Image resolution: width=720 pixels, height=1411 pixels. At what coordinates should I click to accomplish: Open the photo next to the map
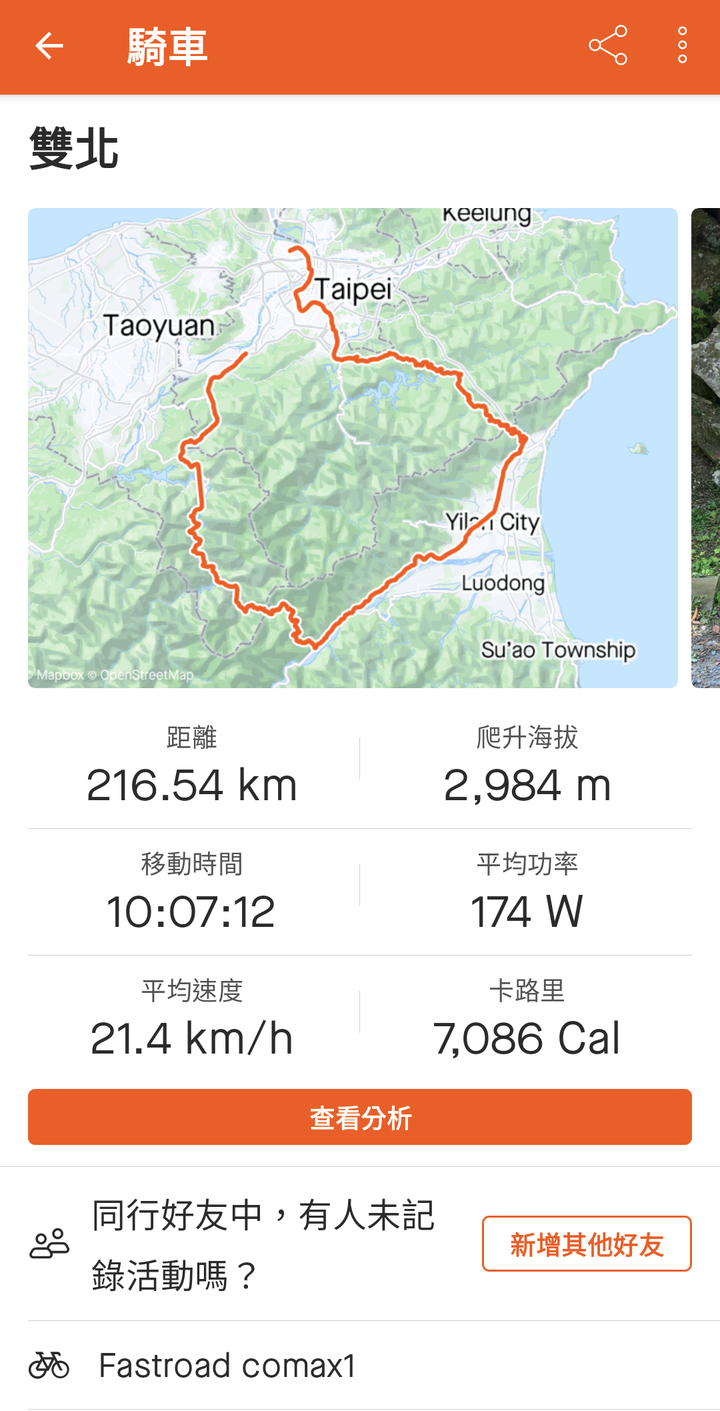tap(706, 447)
